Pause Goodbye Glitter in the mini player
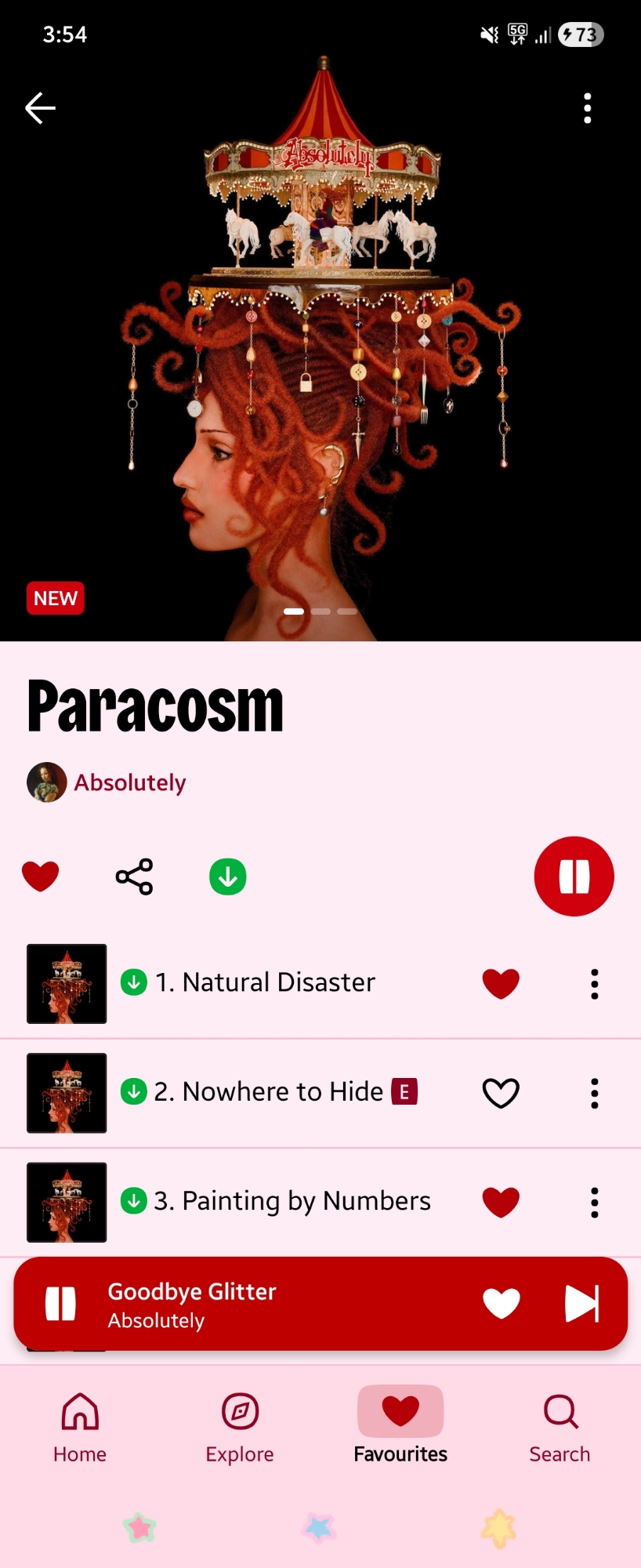The width and height of the screenshot is (641, 1568). (x=60, y=1304)
